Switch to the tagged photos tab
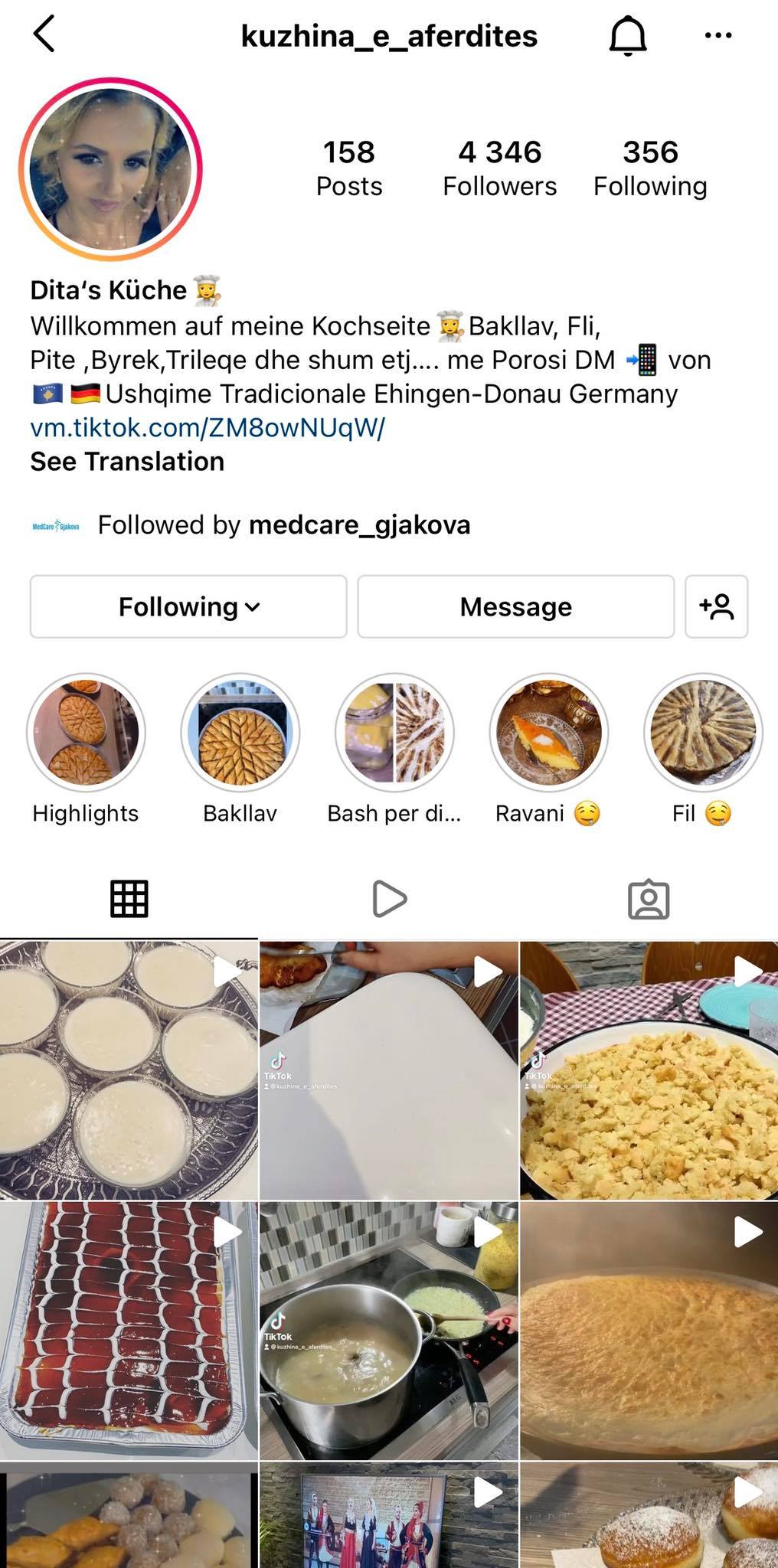This screenshot has height=1568, width=778. (x=648, y=899)
